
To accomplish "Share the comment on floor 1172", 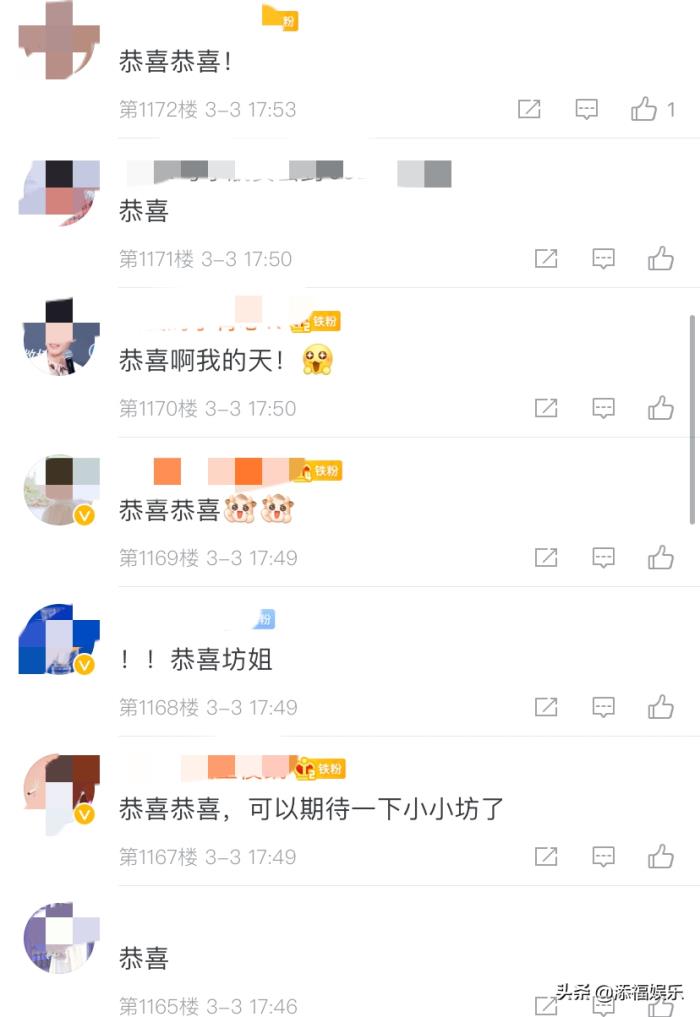I will click(529, 109).
